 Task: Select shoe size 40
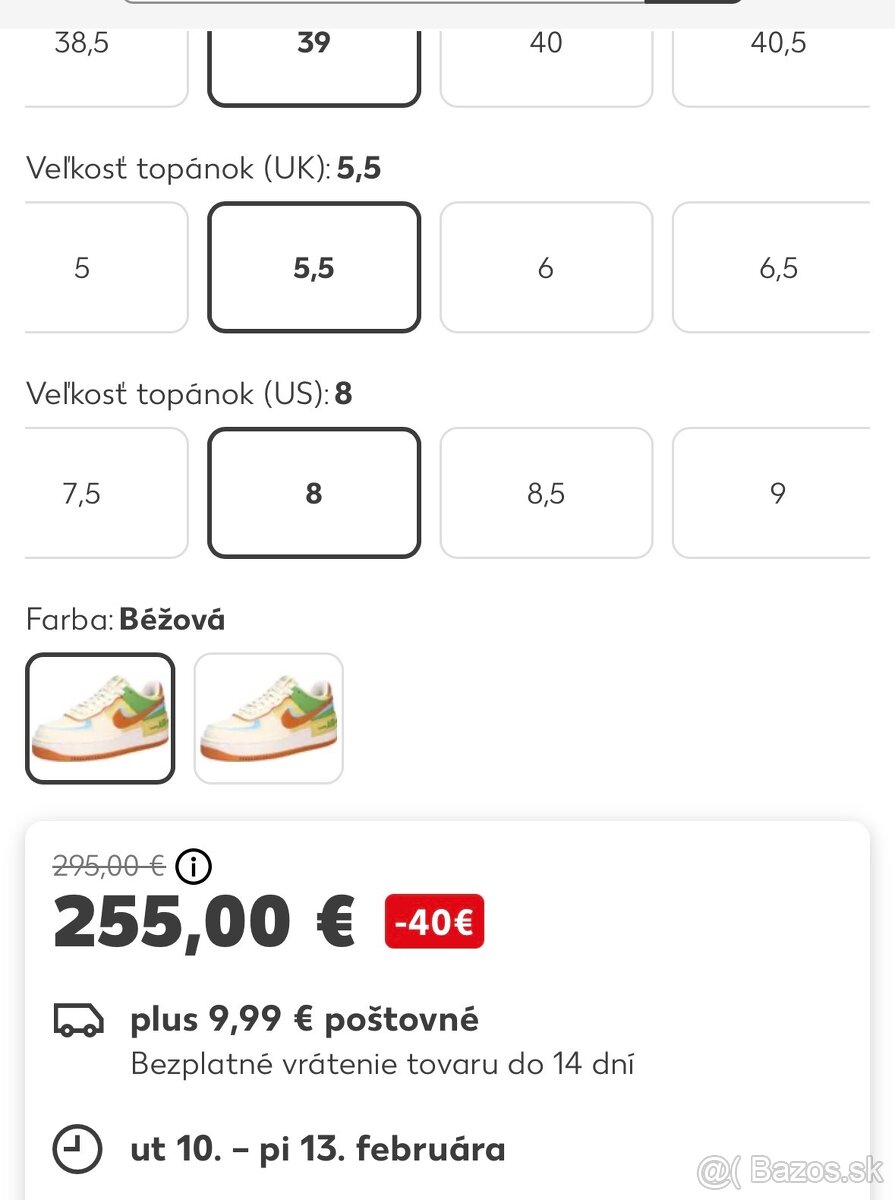pos(546,55)
